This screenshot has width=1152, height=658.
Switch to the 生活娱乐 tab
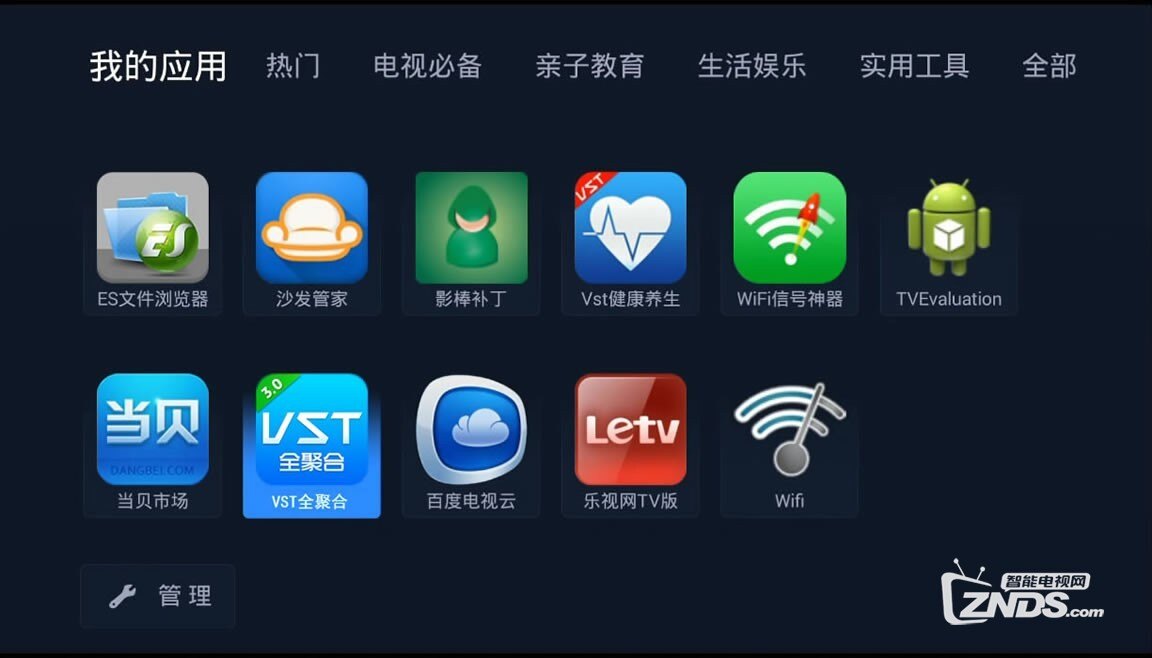[751, 66]
